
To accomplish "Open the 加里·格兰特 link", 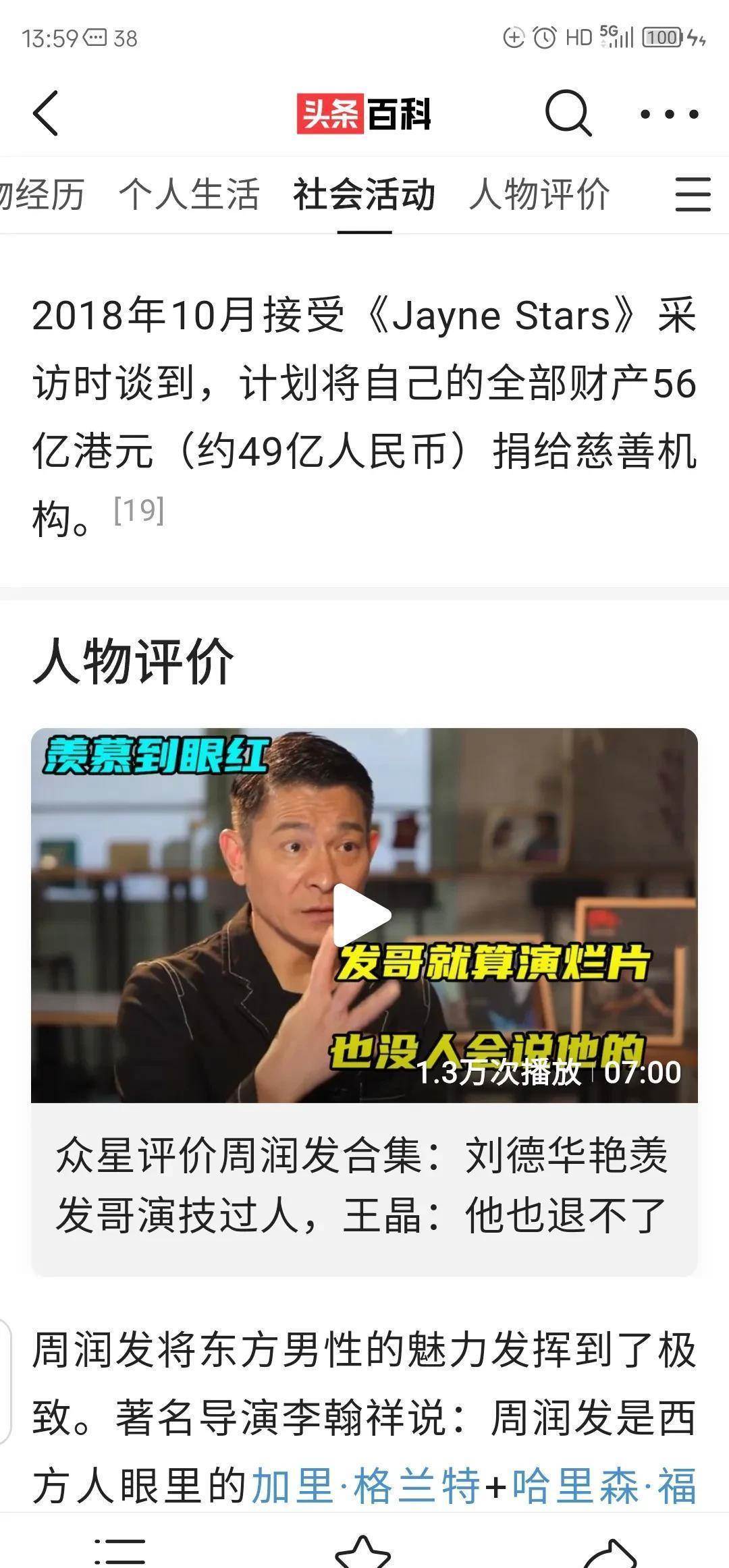I will 365,1486.
